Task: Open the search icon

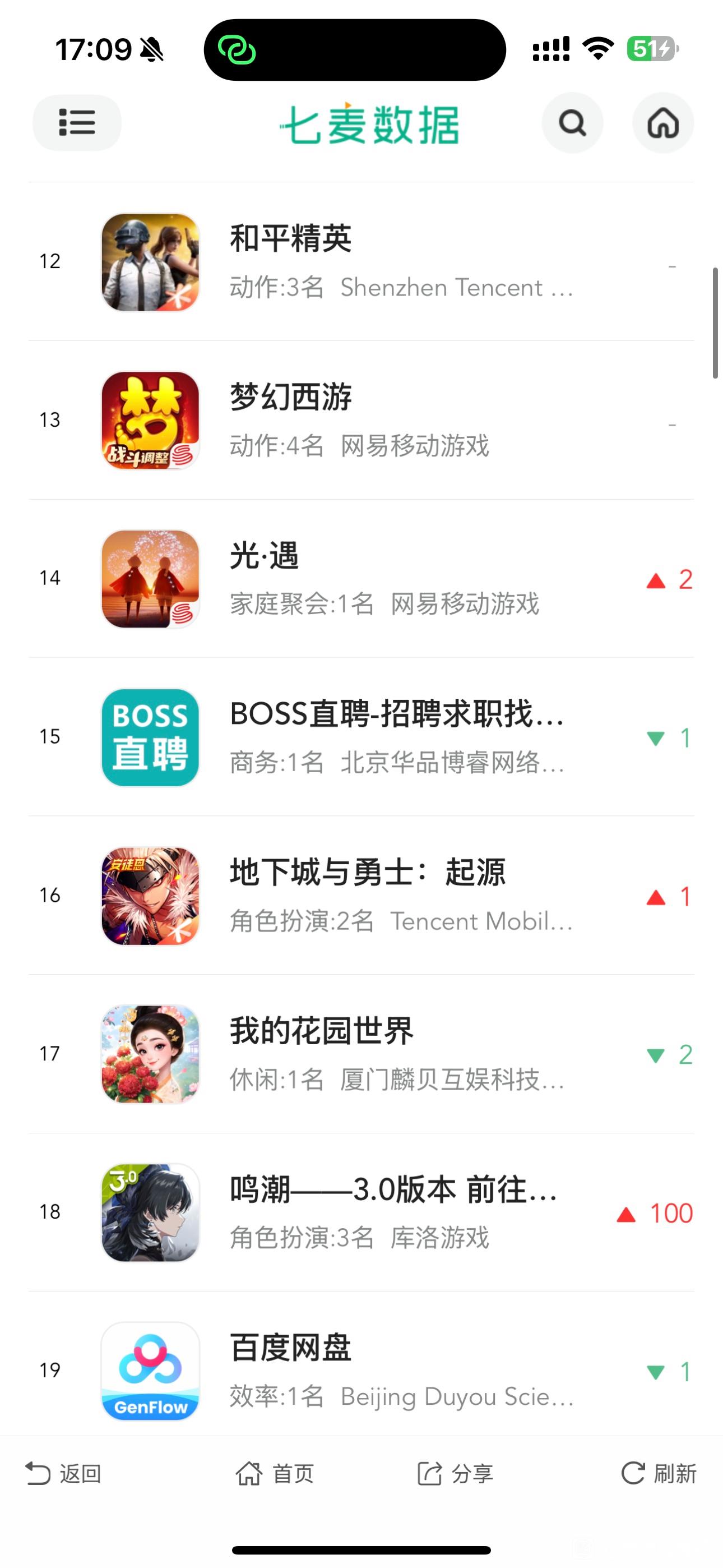Action: point(572,123)
